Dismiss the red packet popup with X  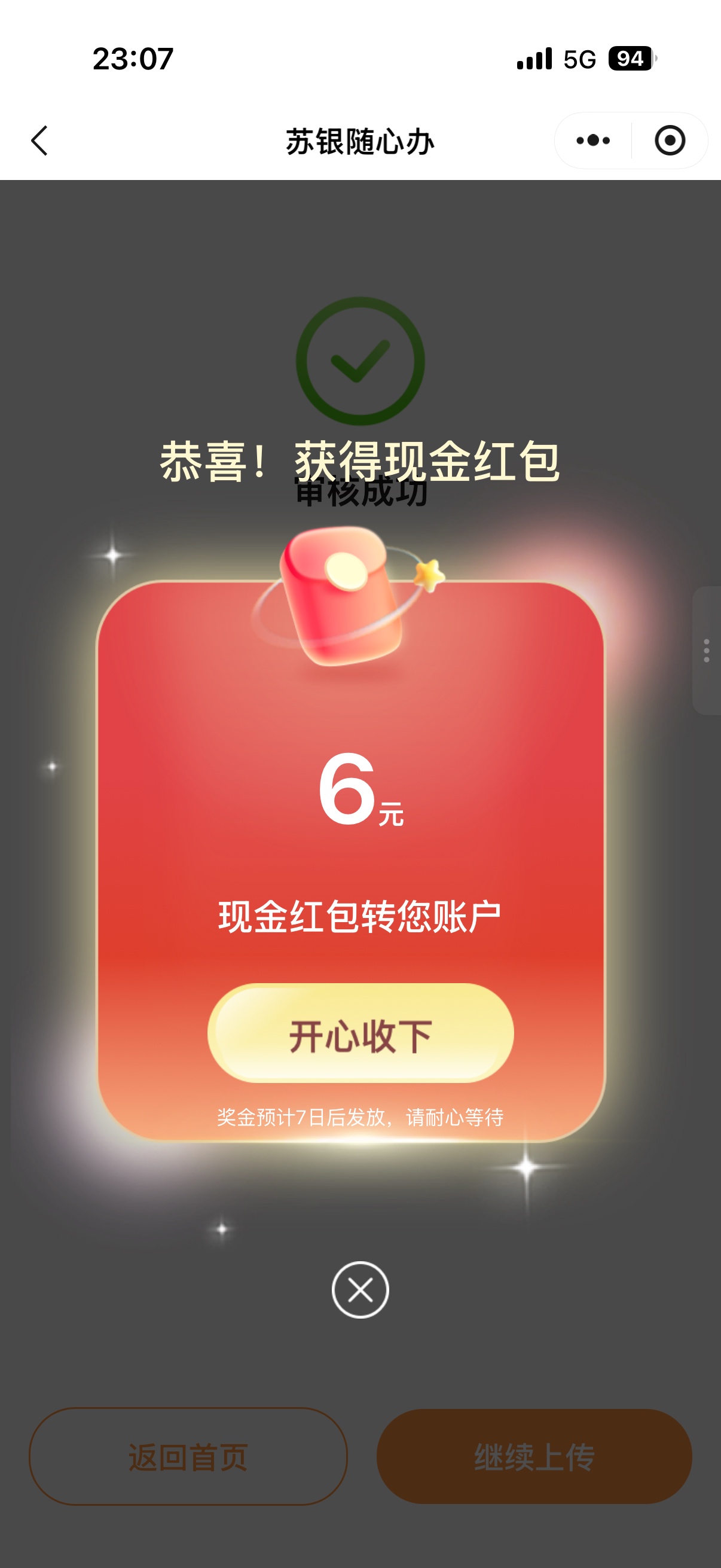pos(360,1290)
